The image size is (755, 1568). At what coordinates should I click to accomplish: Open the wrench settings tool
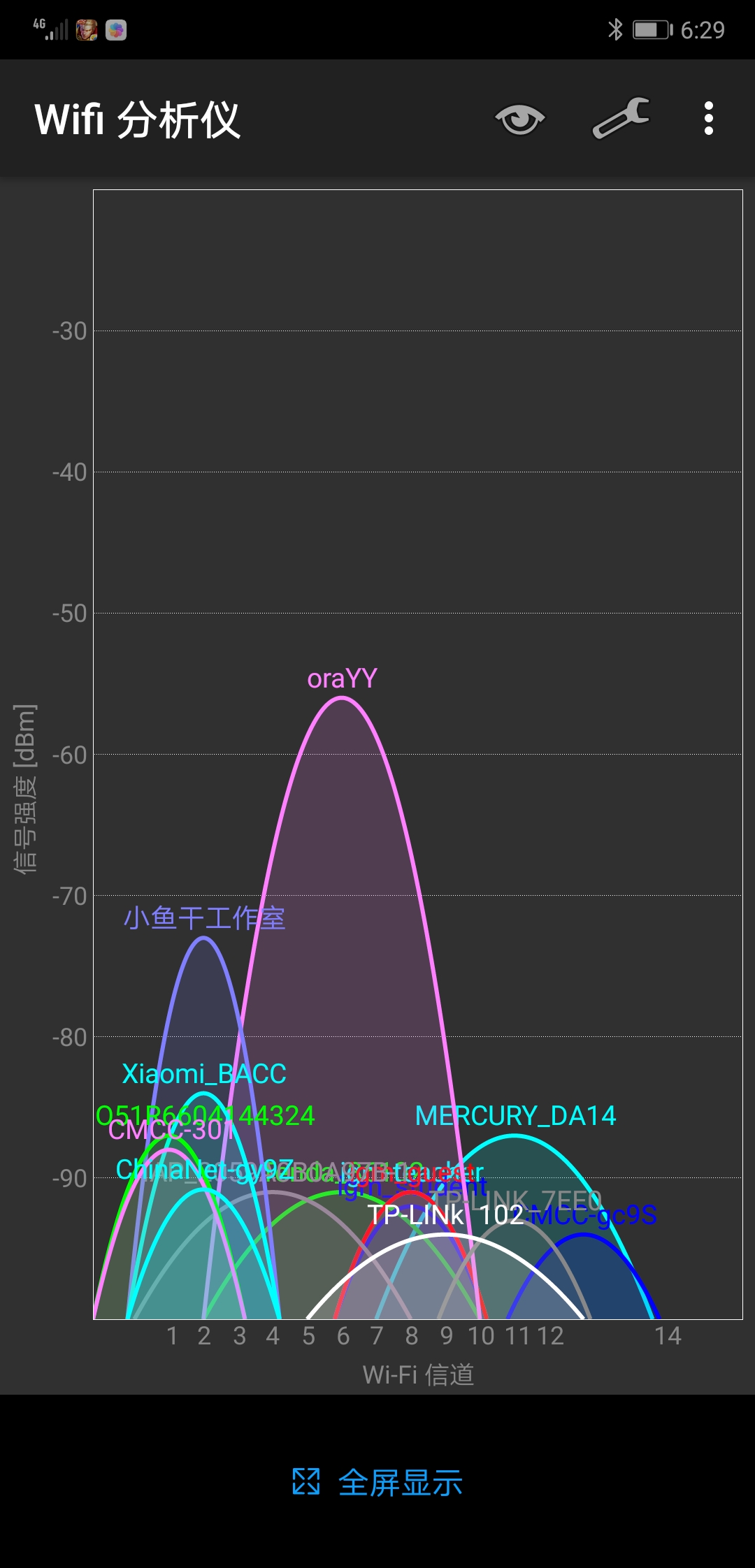(x=621, y=117)
